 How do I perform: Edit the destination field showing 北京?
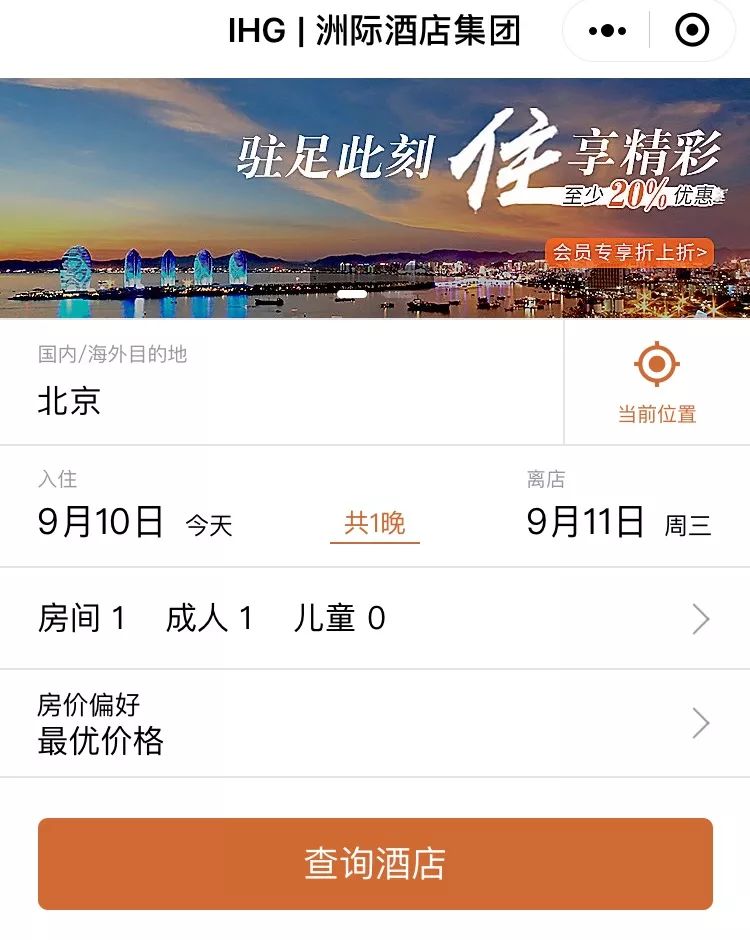click(x=280, y=401)
